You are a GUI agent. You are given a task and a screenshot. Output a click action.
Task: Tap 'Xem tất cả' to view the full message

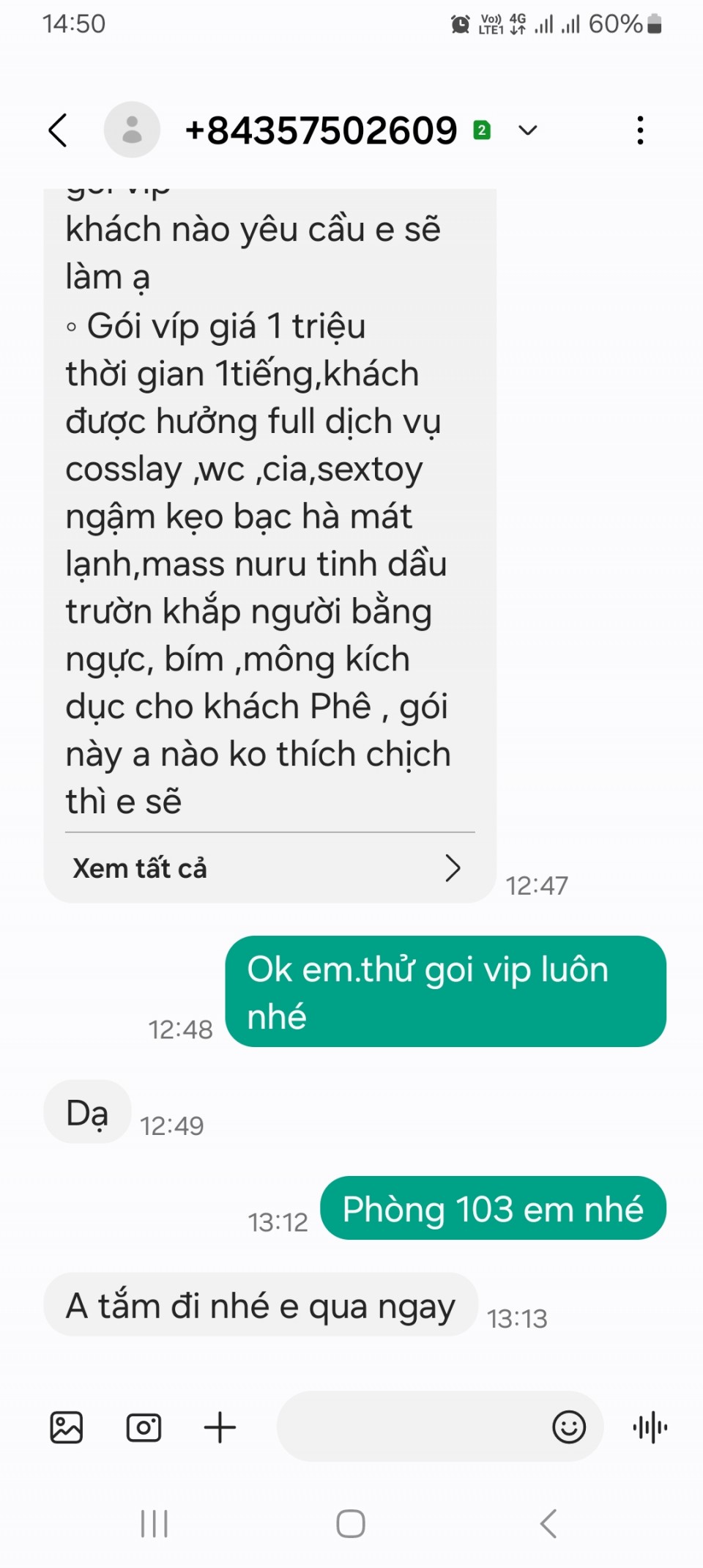click(268, 868)
